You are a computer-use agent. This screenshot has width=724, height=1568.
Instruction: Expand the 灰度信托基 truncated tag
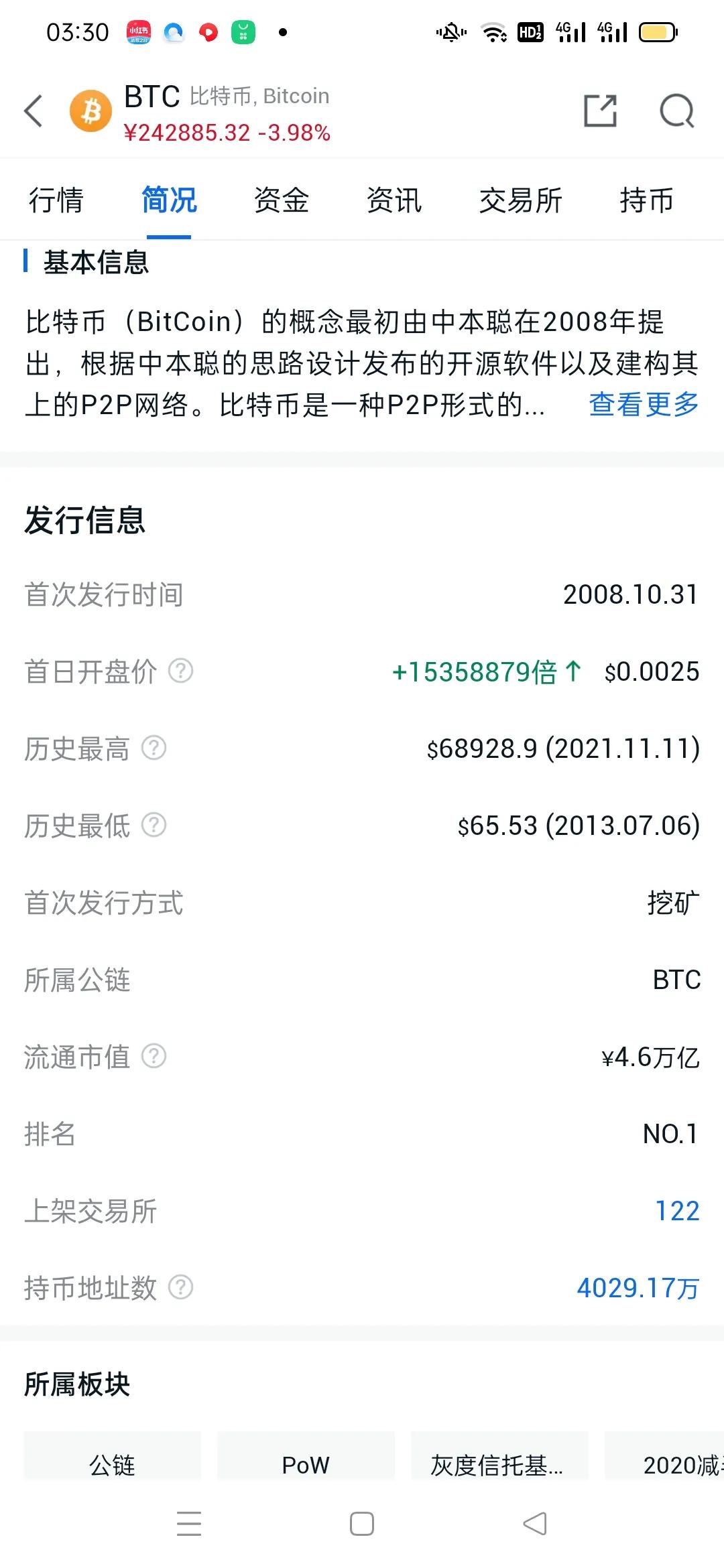click(499, 1465)
